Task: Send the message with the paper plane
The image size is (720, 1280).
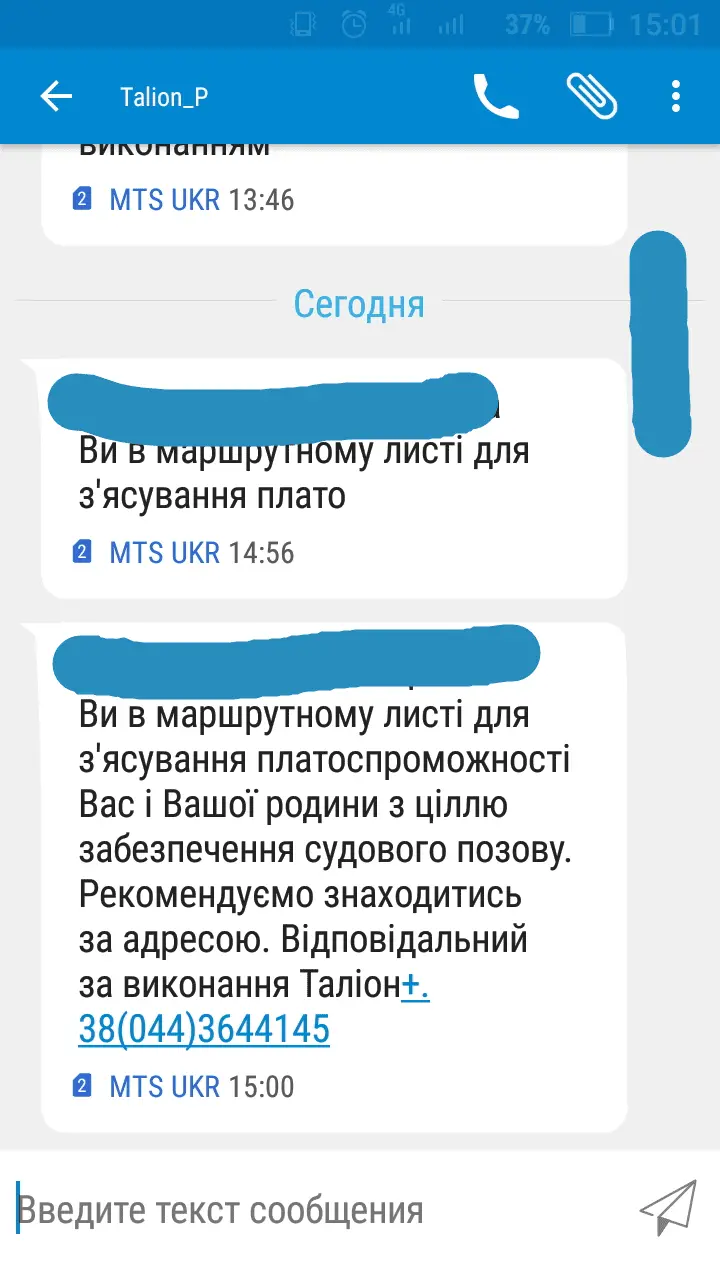Action: [x=667, y=1208]
